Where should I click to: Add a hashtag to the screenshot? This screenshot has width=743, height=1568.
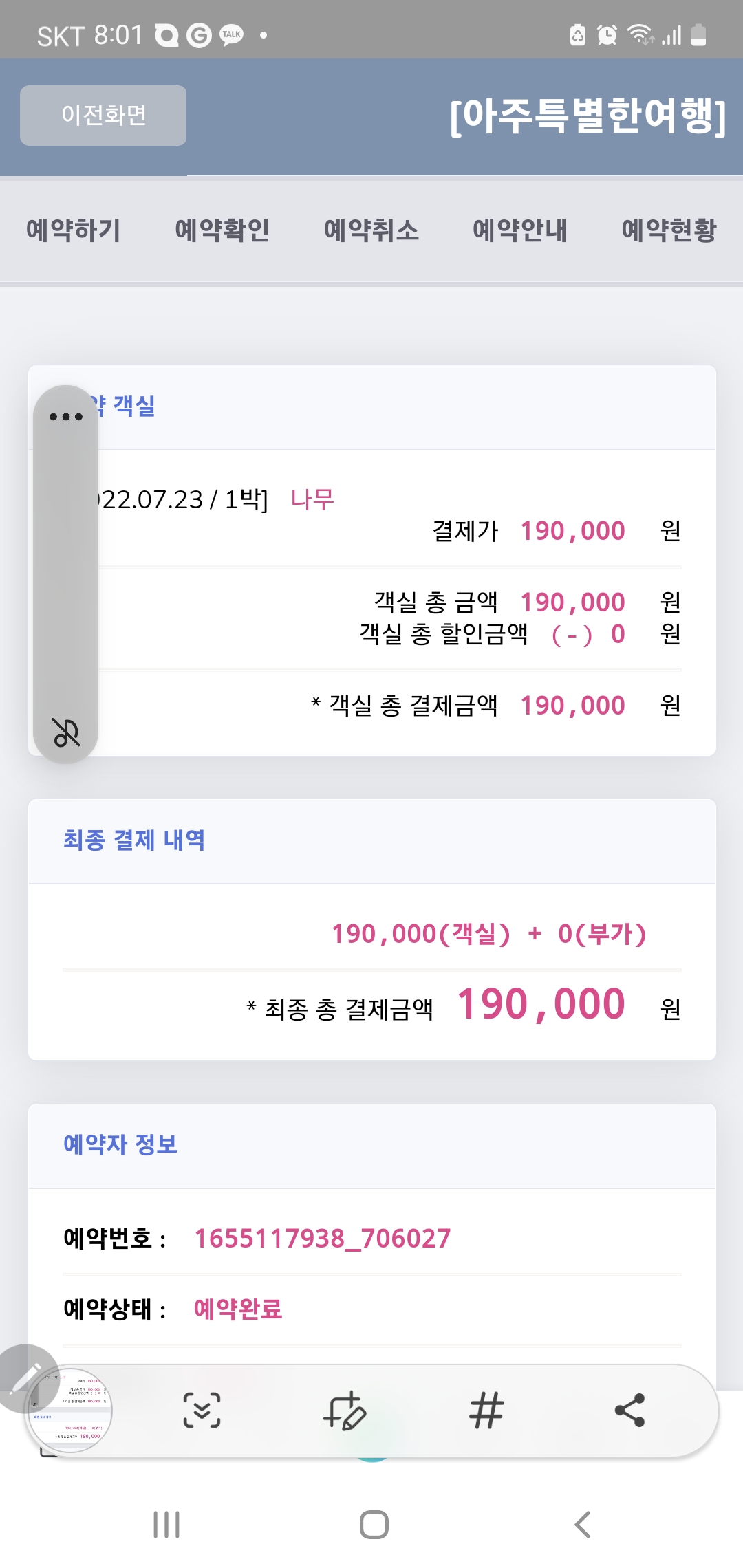click(x=486, y=1410)
